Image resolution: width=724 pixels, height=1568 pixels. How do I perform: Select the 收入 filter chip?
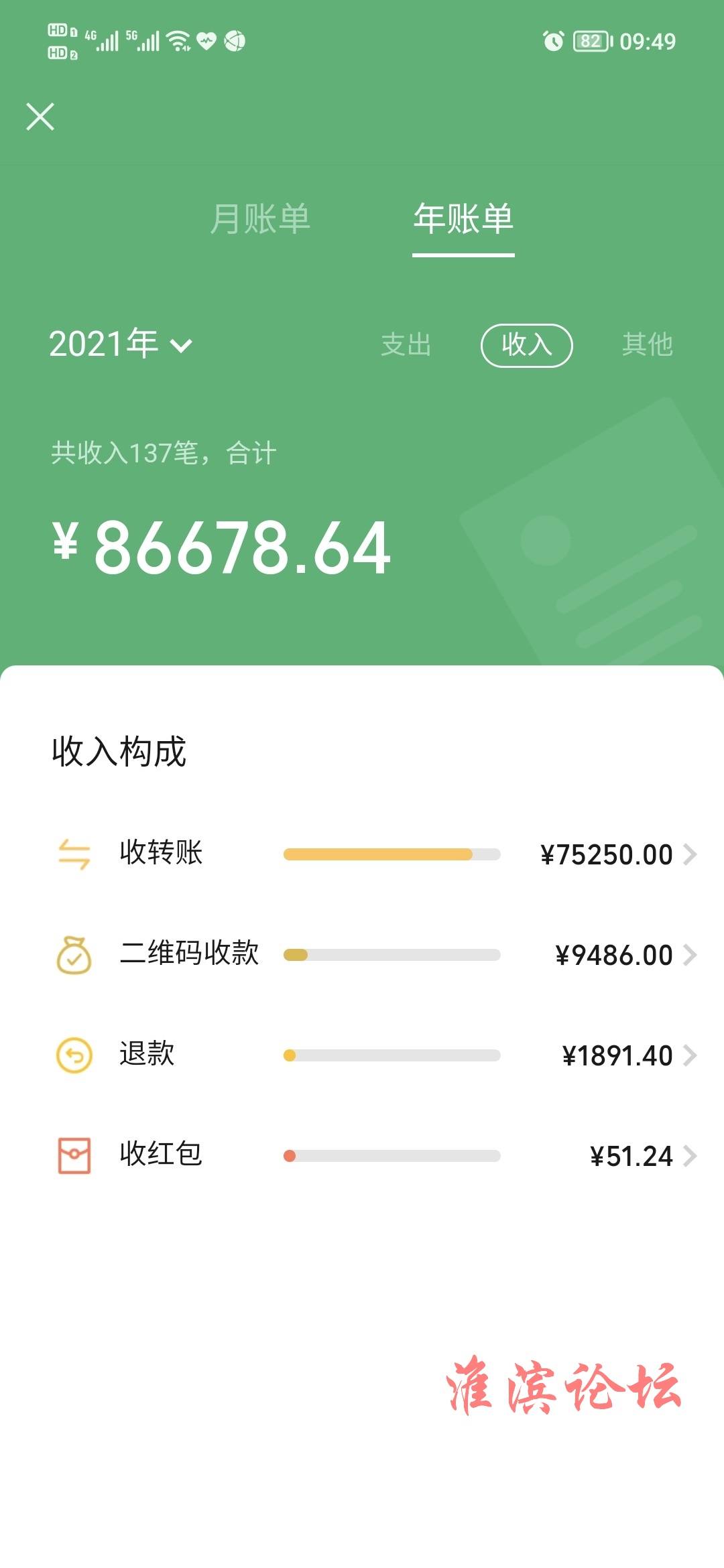pos(527,346)
